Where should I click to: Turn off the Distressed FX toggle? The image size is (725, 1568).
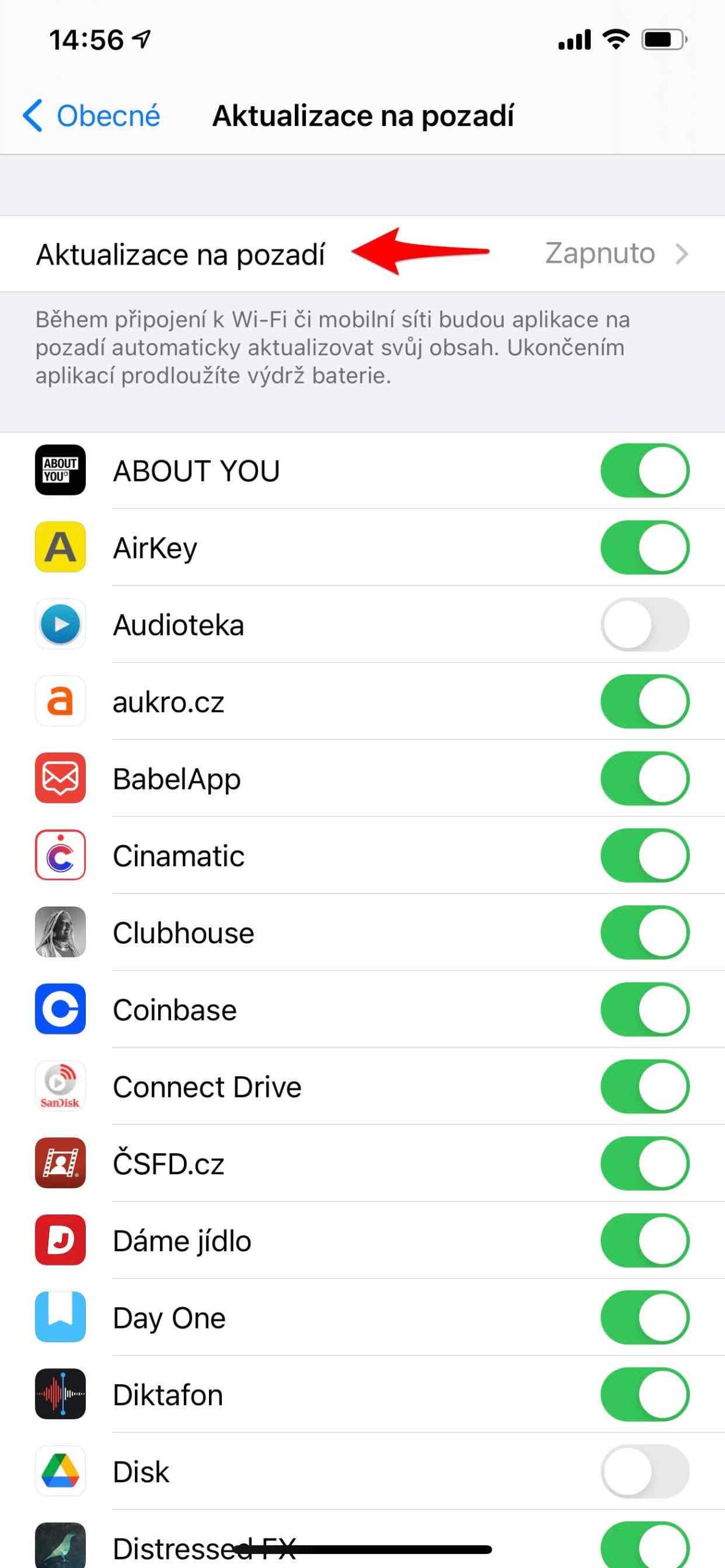[x=645, y=1546]
